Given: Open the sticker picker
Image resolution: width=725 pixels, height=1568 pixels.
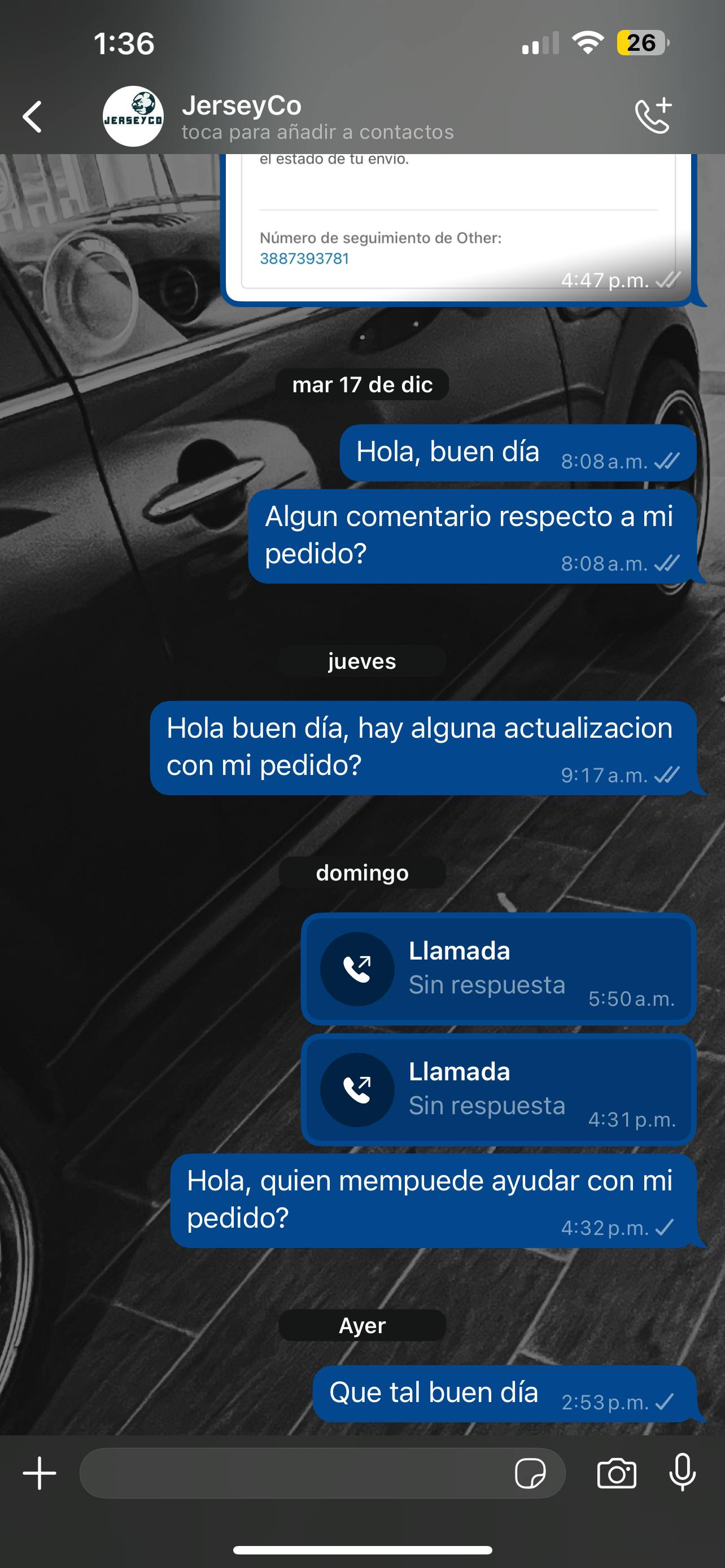Looking at the screenshot, I should 530,1474.
